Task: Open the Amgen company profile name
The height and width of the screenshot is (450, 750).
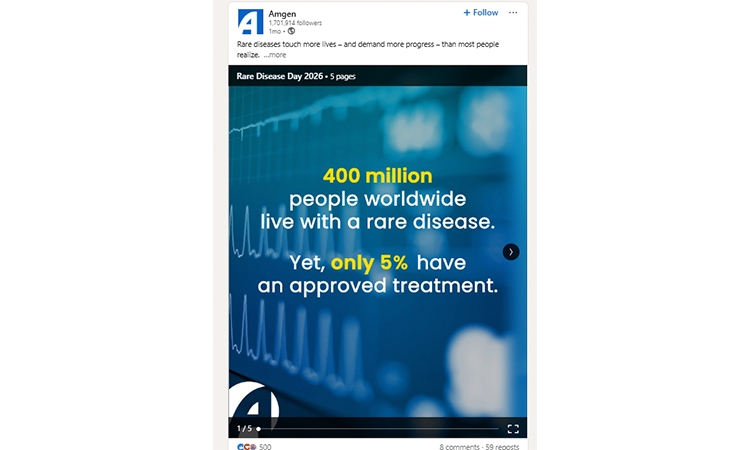Action: point(282,12)
